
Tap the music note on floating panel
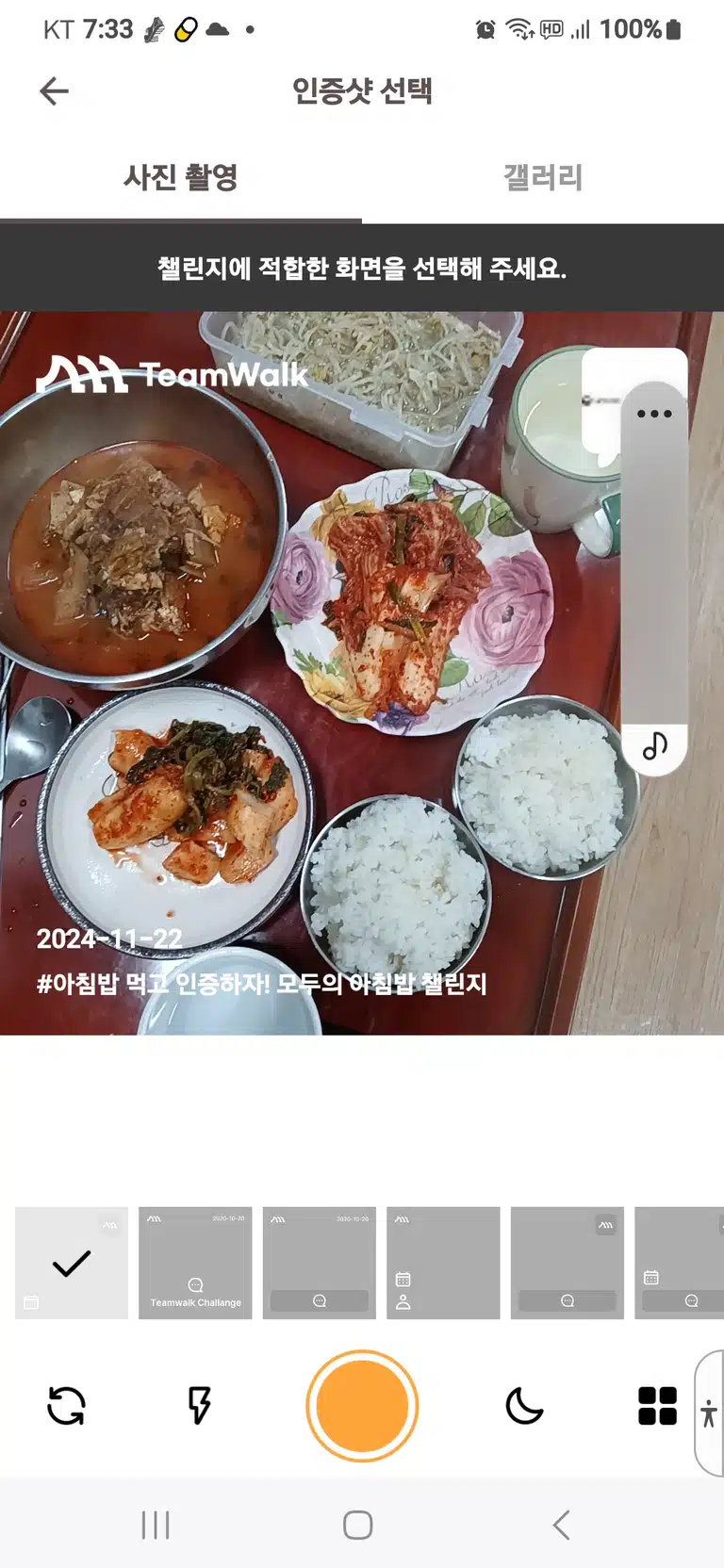[655, 745]
